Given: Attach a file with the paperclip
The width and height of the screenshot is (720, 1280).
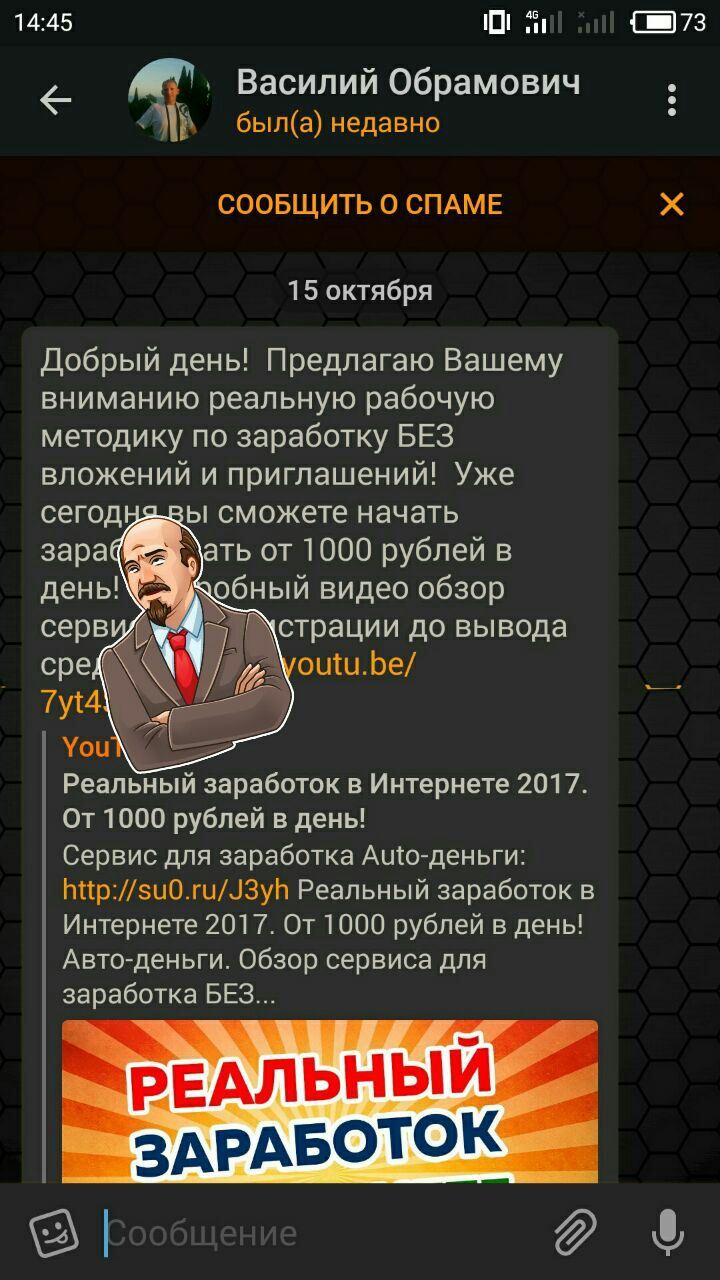Looking at the screenshot, I should (575, 1233).
